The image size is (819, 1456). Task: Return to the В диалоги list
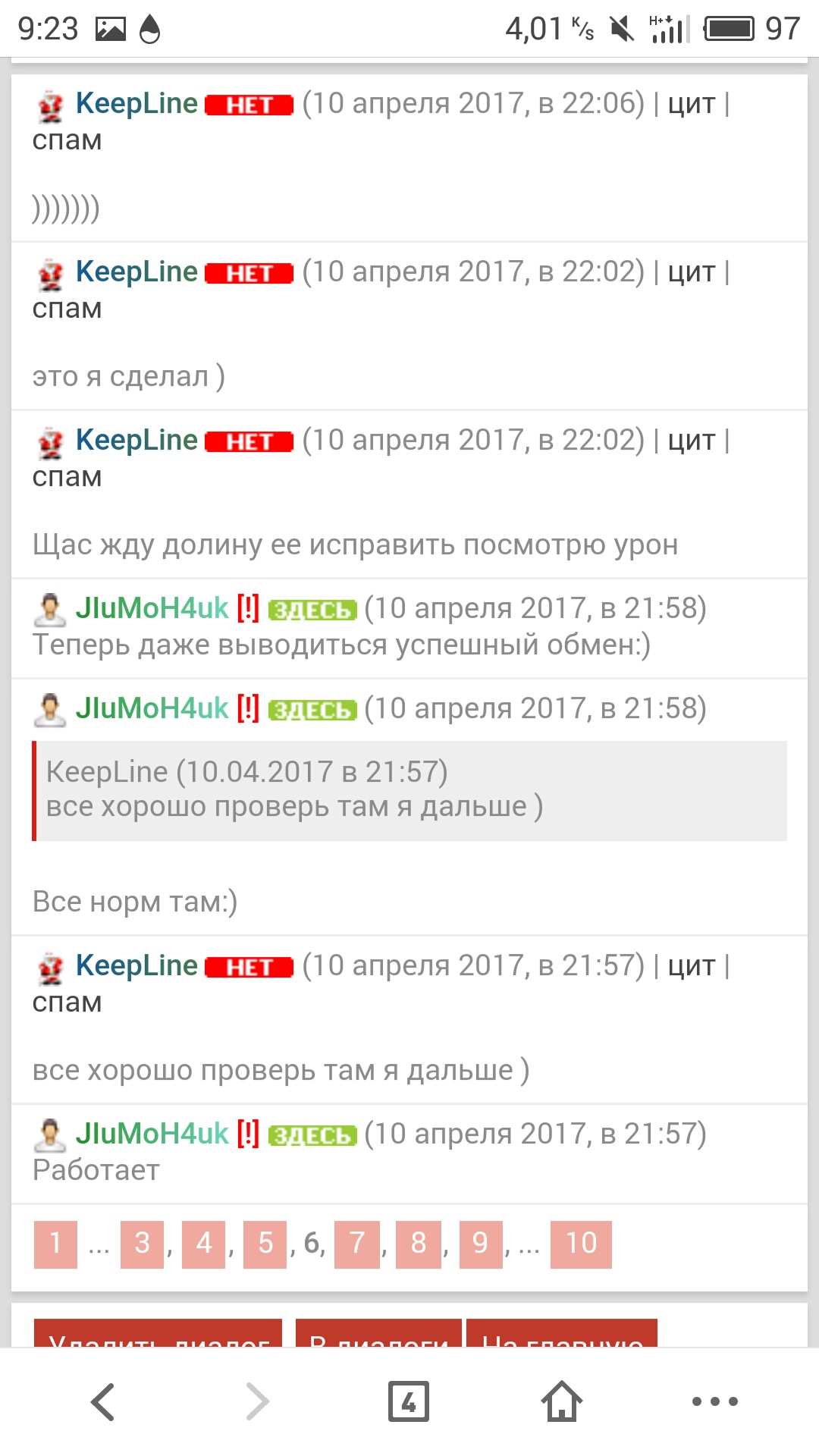pyautogui.click(x=378, y=1335)
